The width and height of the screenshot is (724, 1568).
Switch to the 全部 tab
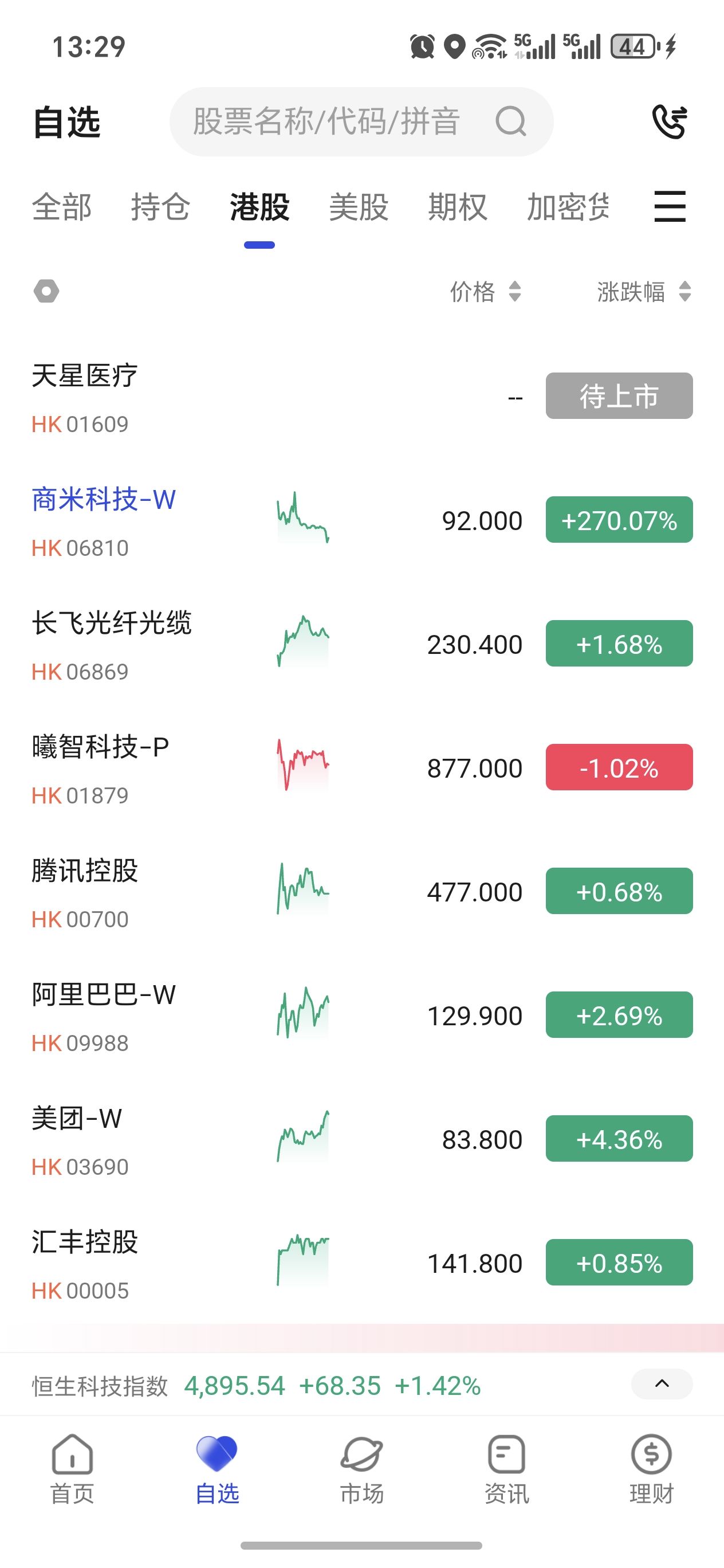[x=62, y=207]
